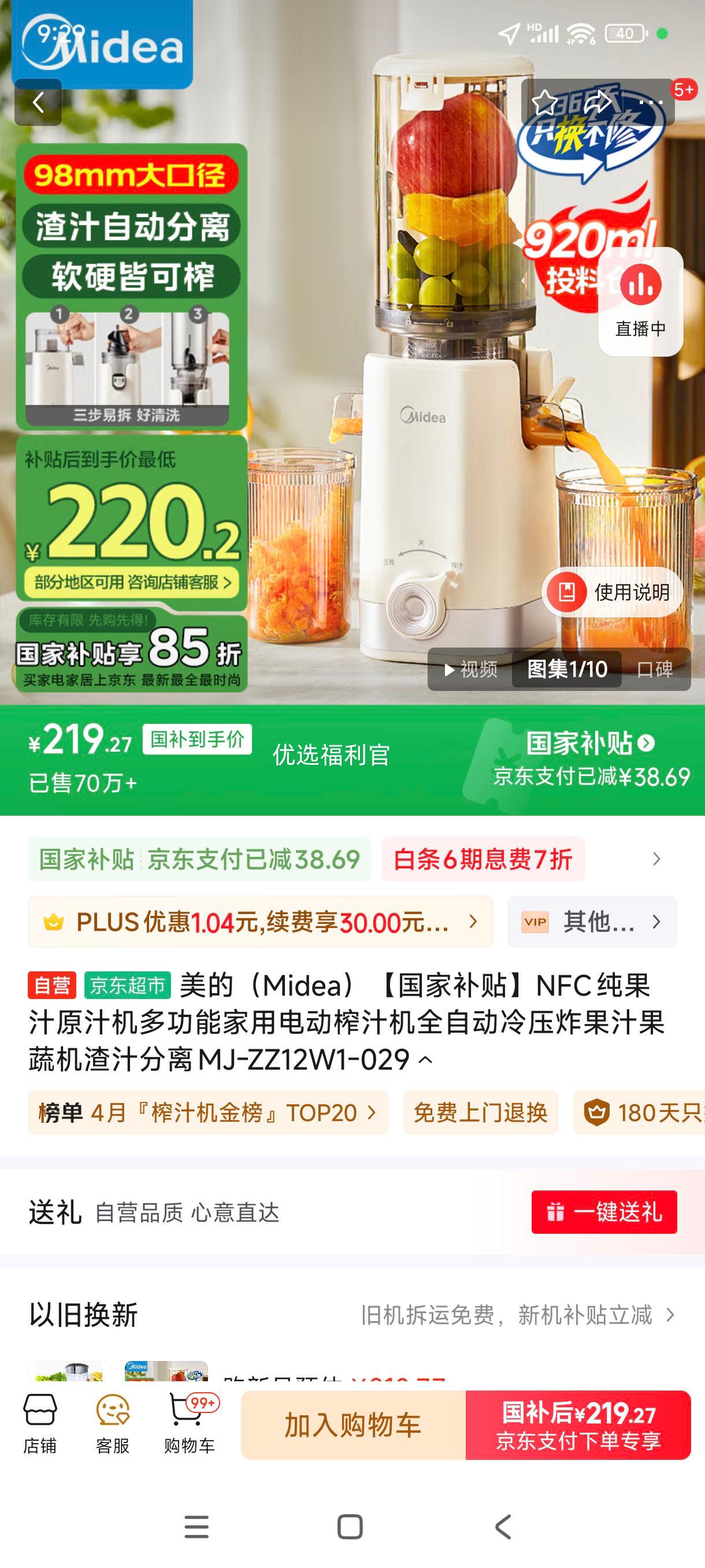This screenshot has height=1568, width=705.
Task: Open 国家补贴 subsidy details
Action: (x=590, y=743)
